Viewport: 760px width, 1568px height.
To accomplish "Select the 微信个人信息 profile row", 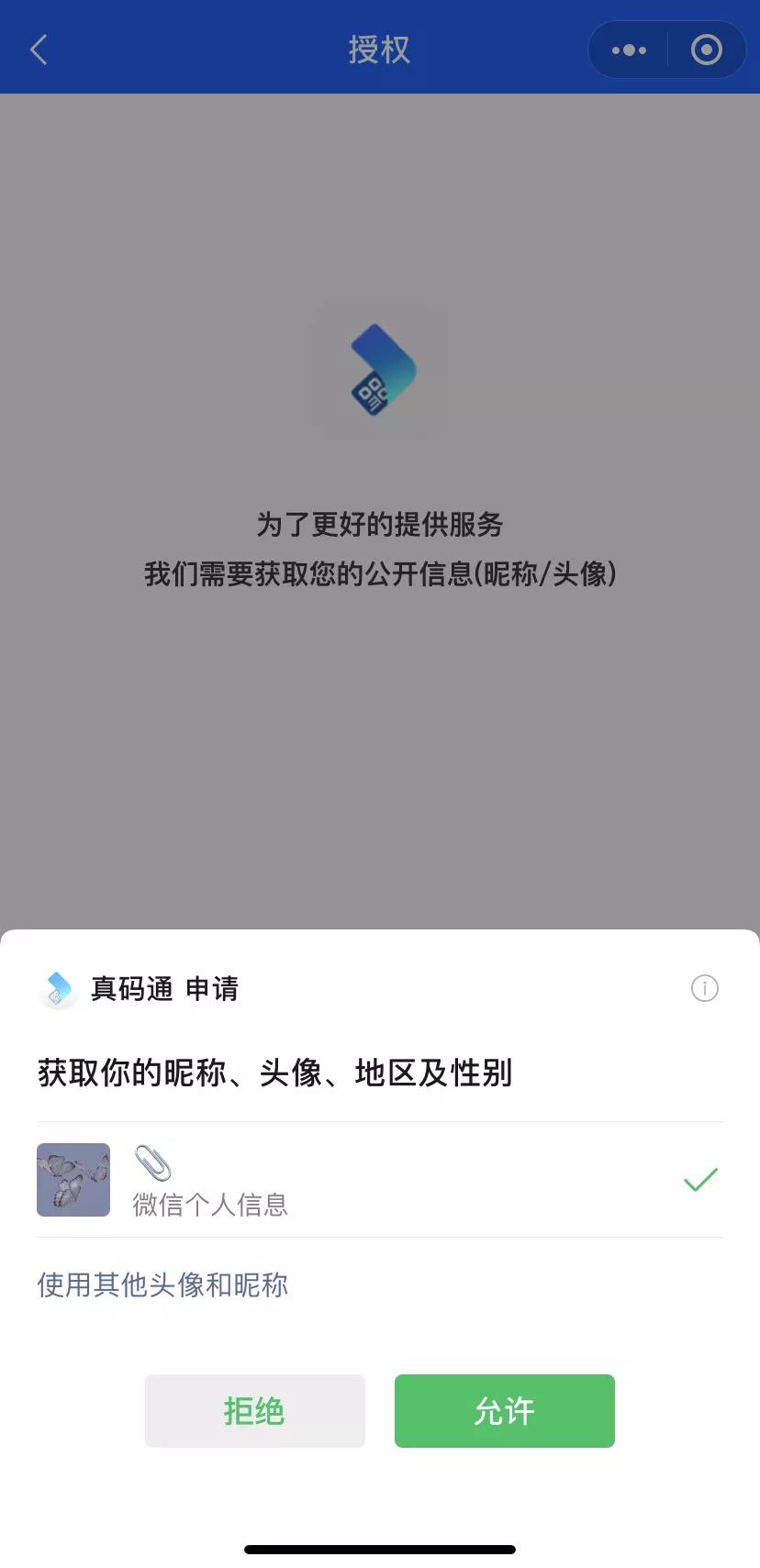I will [379, 1180].
